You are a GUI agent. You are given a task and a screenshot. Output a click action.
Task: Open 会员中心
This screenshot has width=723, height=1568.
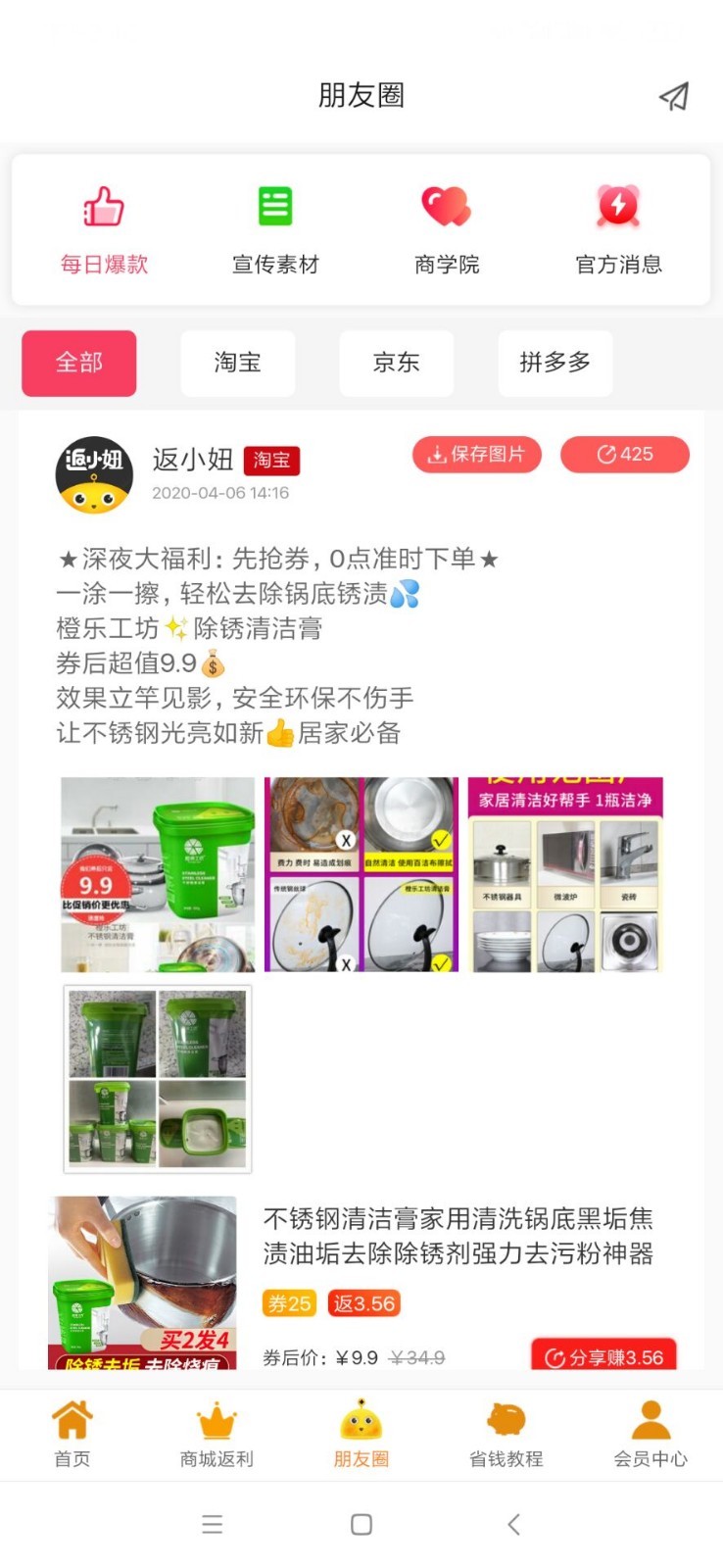coord(651,1435)
